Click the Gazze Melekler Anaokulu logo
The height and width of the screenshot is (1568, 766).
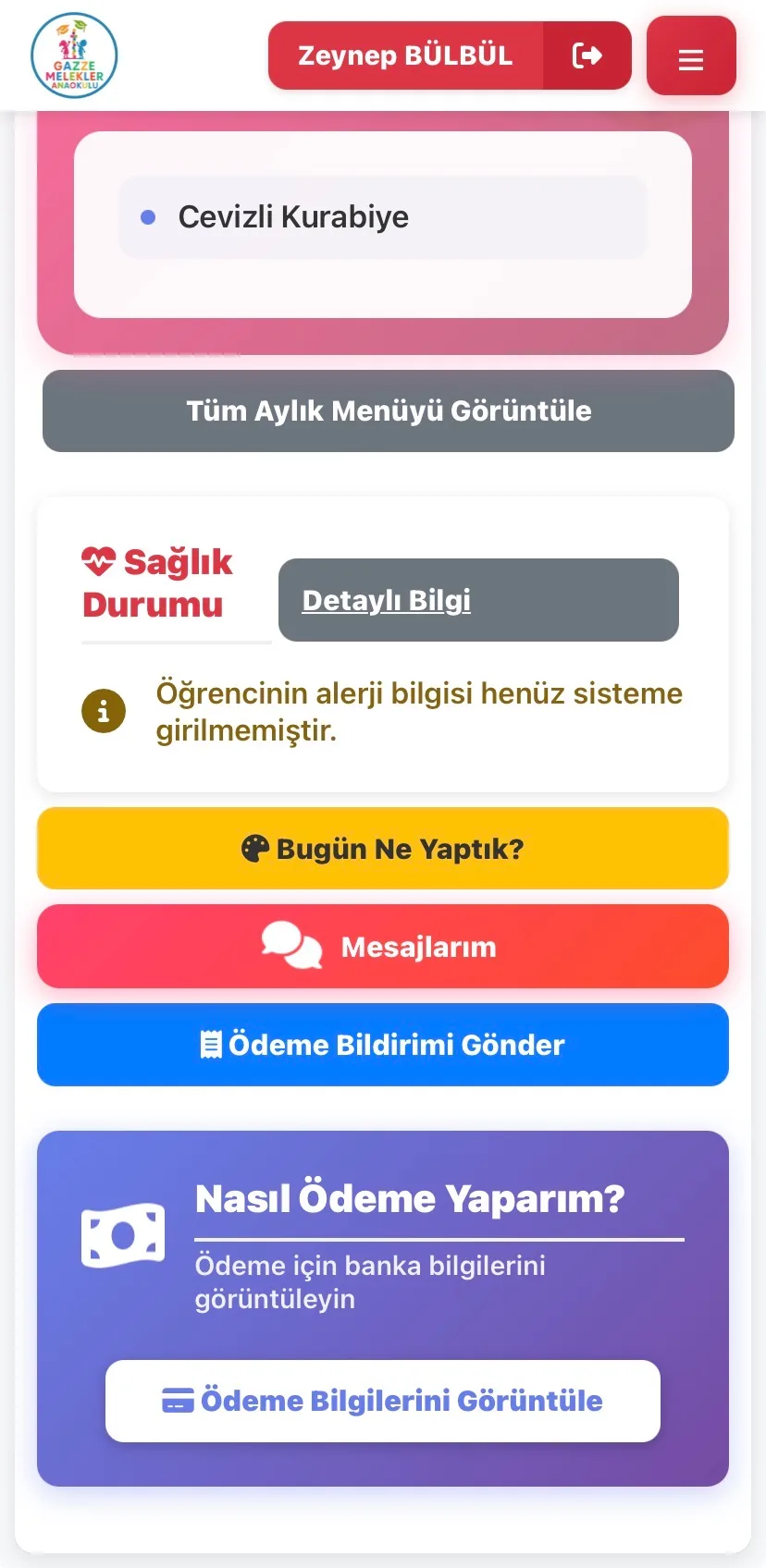click(x=74, y=55)
